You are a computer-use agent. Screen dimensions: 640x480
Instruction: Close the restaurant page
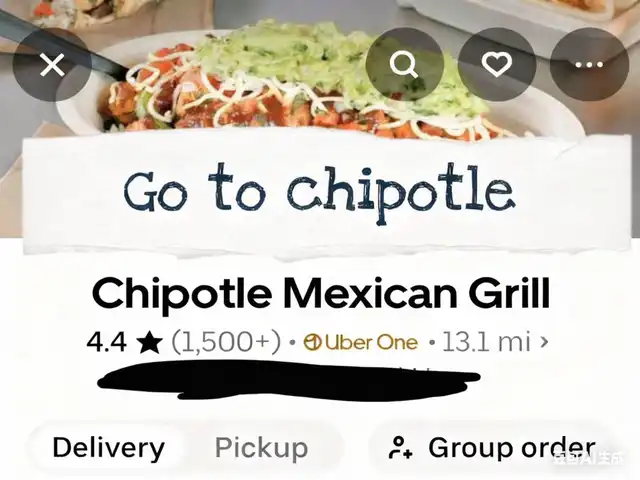click(52, 65)
